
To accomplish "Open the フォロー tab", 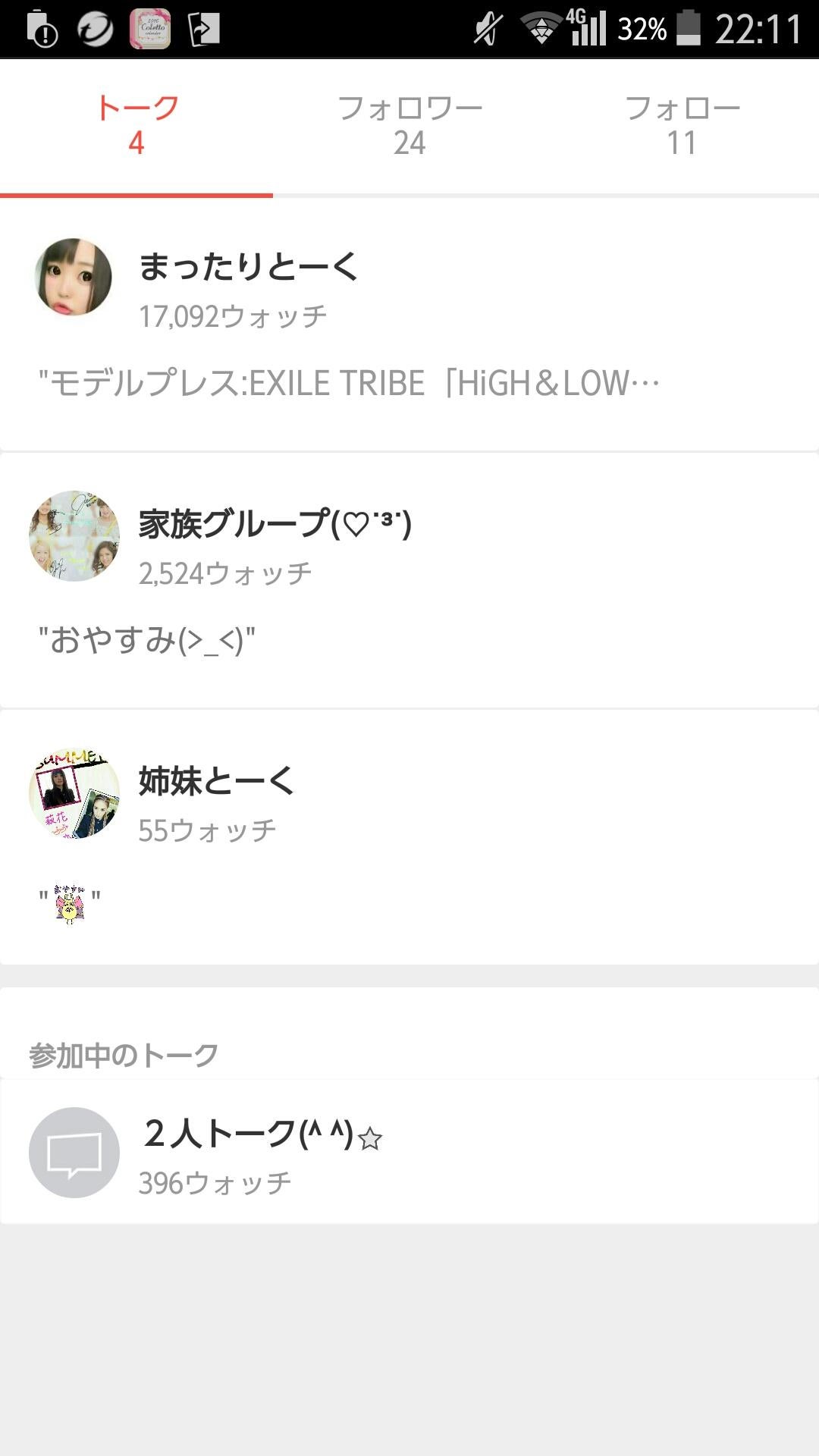I will (682, 126).
